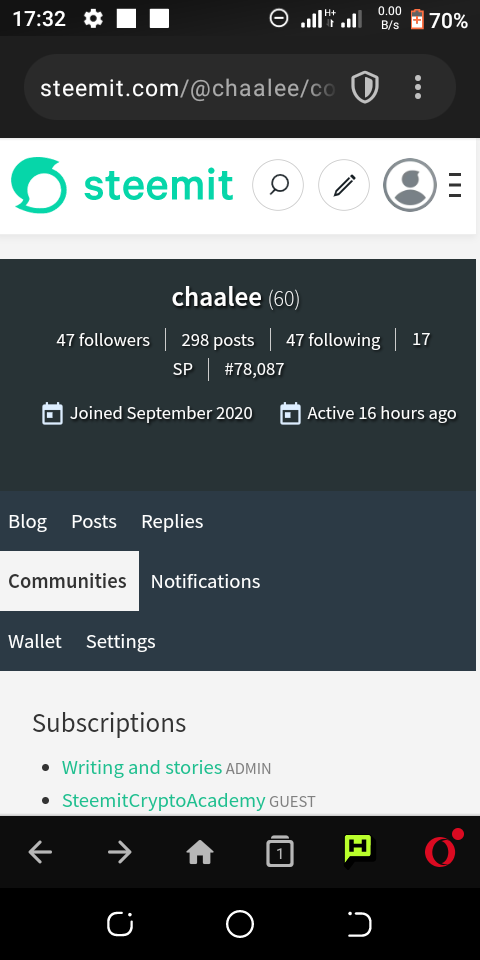
Task: Switch to the Blog tab
Action: coord(28,522)
